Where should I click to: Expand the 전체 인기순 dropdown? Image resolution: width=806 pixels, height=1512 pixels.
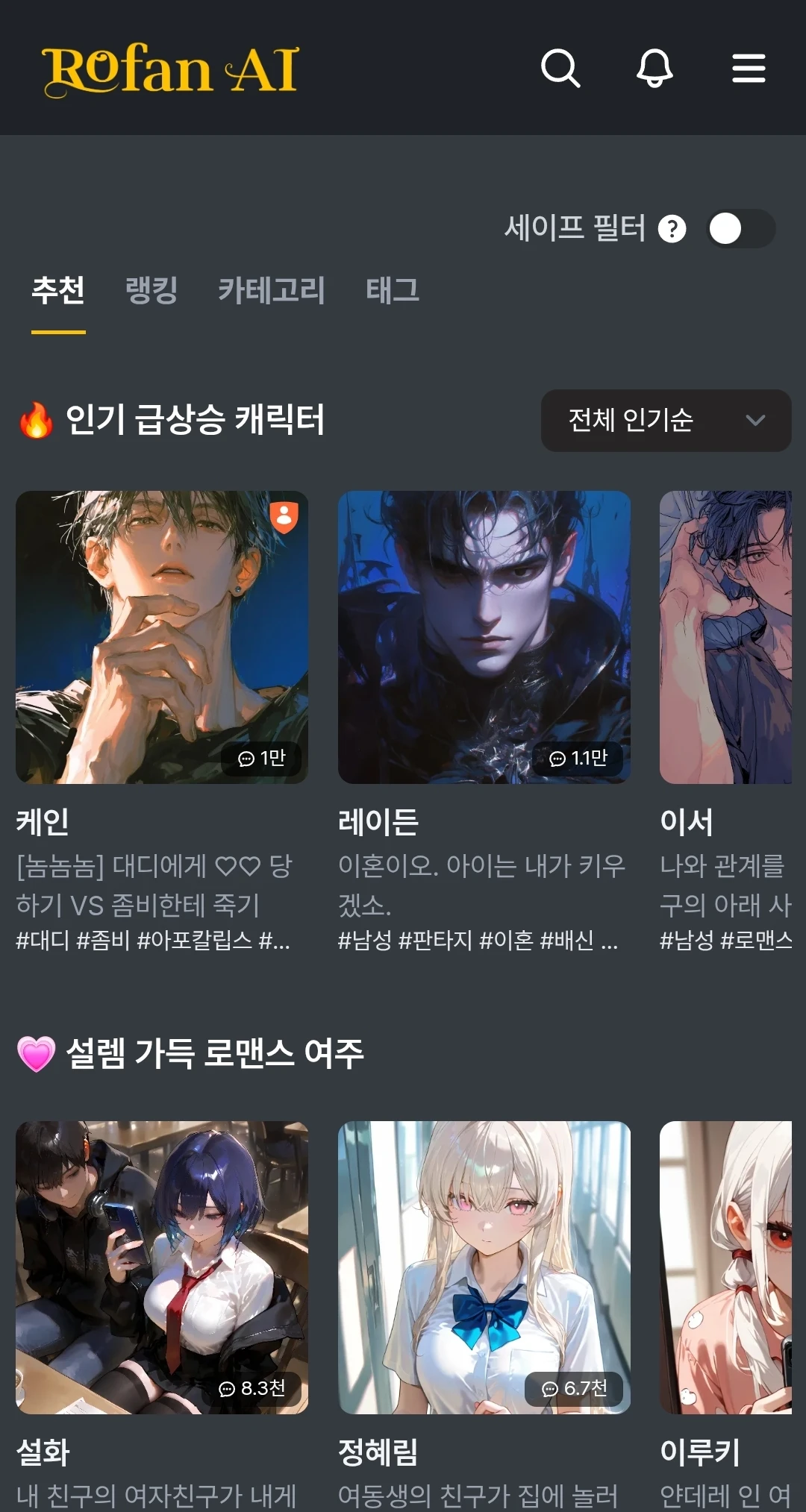click(666, 420)
